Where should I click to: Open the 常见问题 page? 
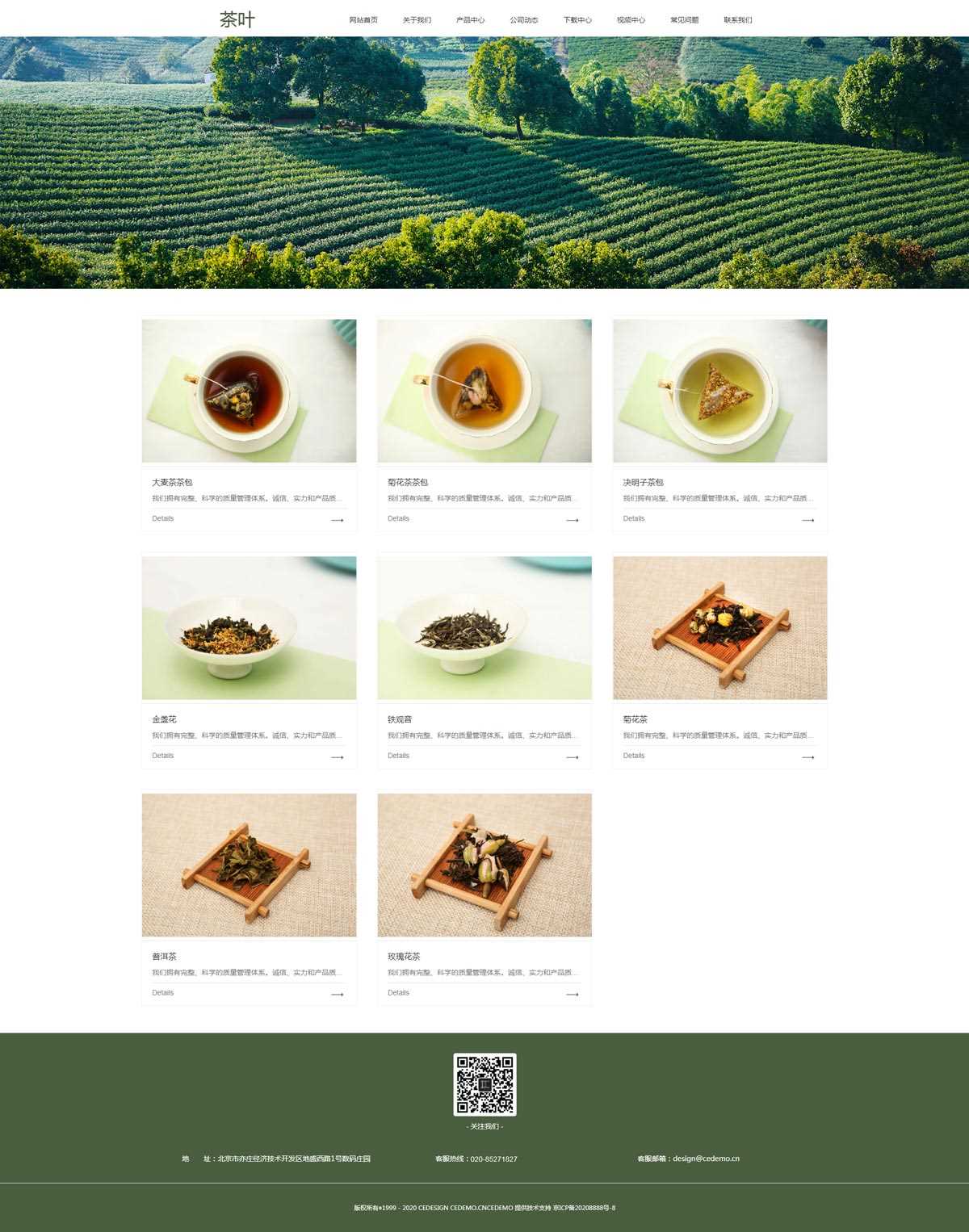[684, 20]
